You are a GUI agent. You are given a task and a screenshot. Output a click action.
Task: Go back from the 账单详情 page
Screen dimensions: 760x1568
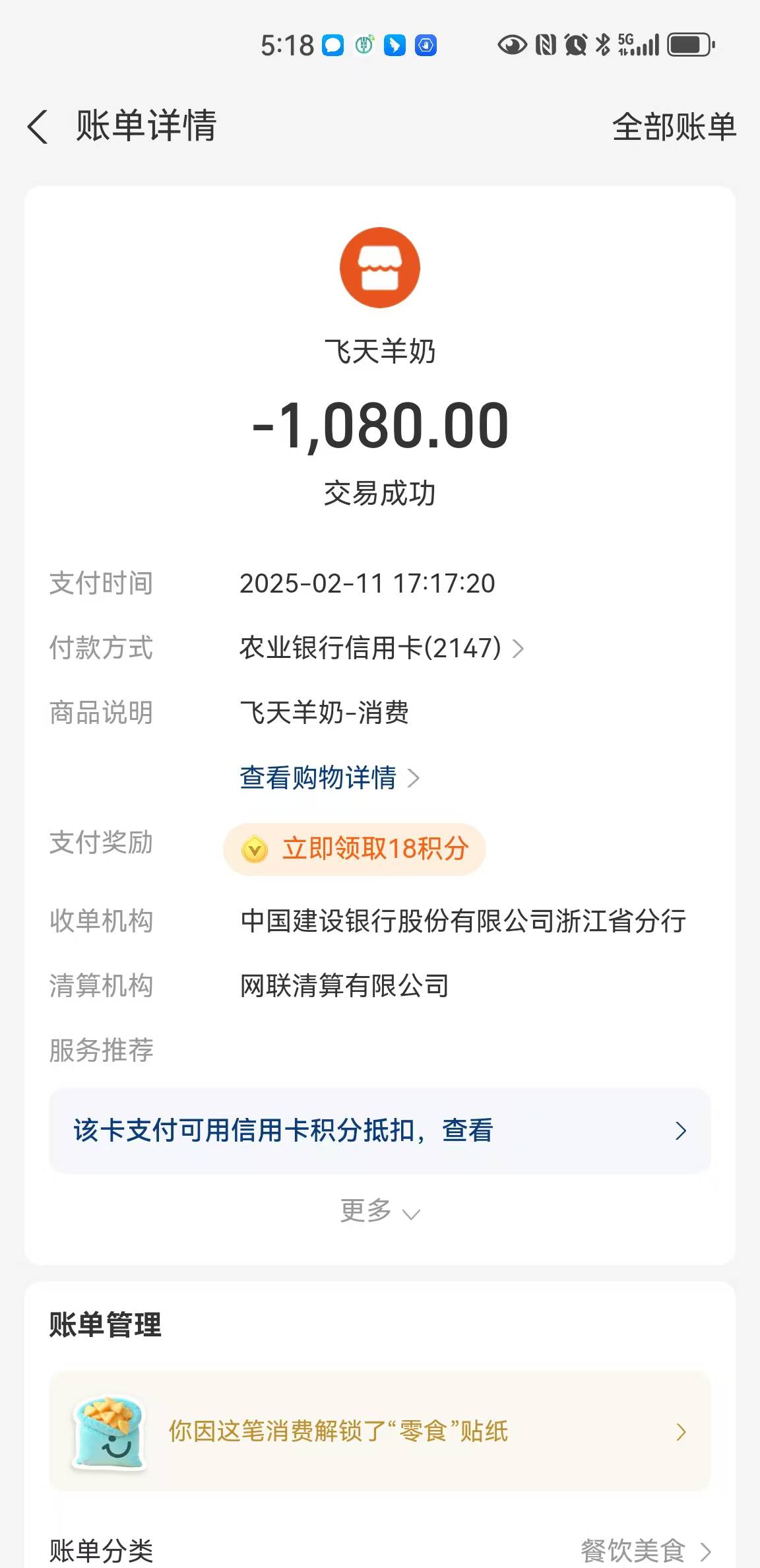38,126
